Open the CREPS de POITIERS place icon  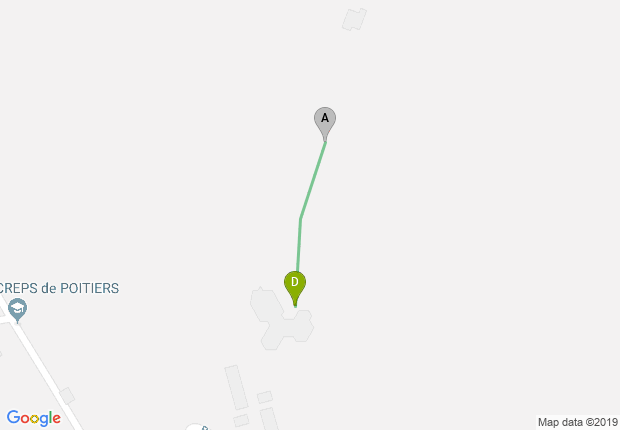point(17,311)
